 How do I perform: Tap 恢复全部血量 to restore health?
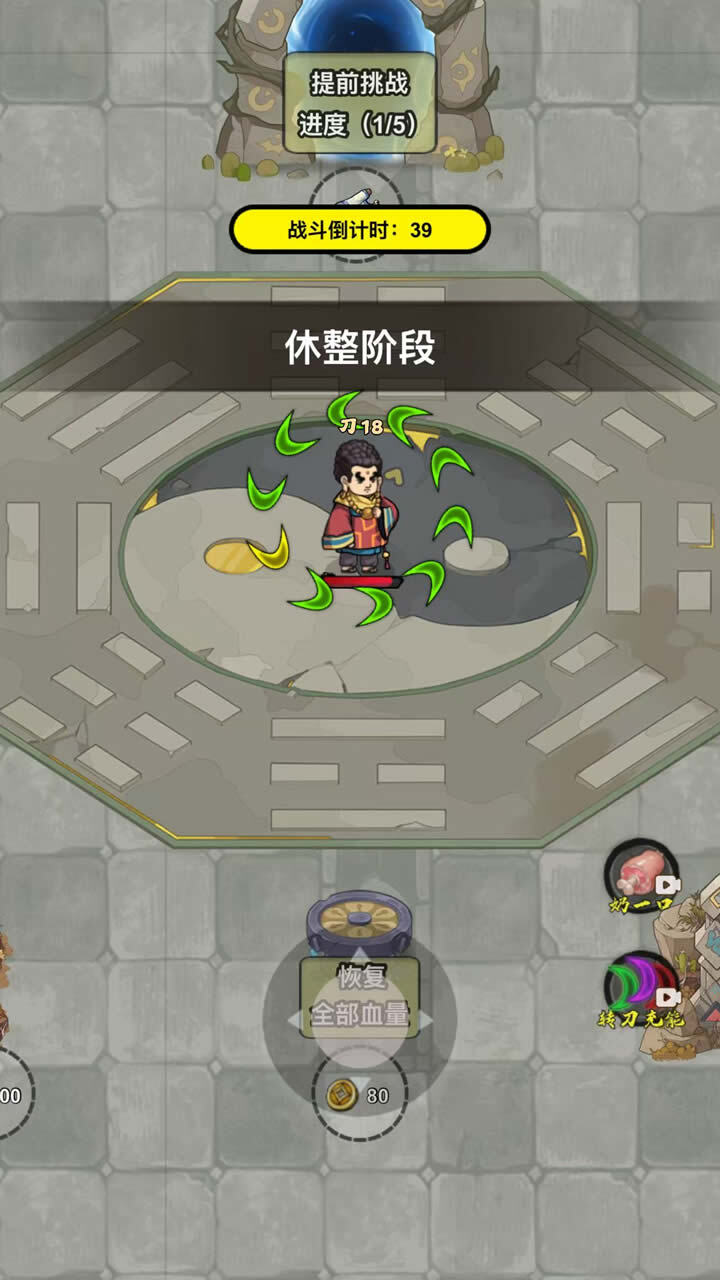coord(359,996)
